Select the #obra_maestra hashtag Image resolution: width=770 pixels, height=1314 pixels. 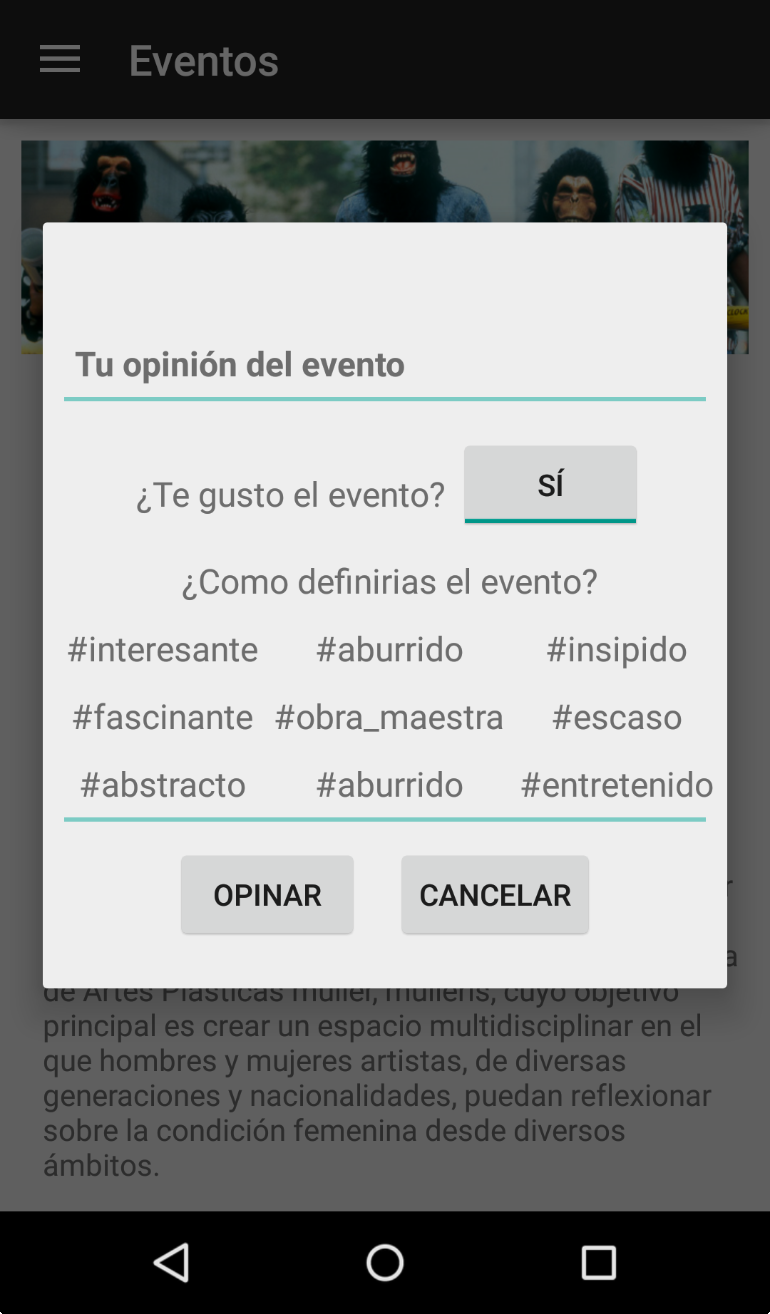point(389,717)
